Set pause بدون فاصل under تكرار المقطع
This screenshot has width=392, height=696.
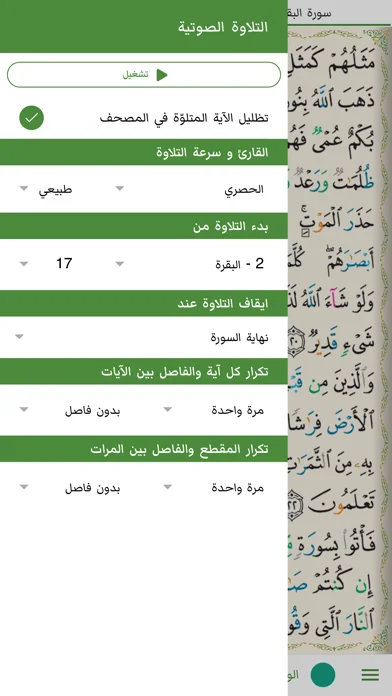pyautogui.click(x=71, y=488)
